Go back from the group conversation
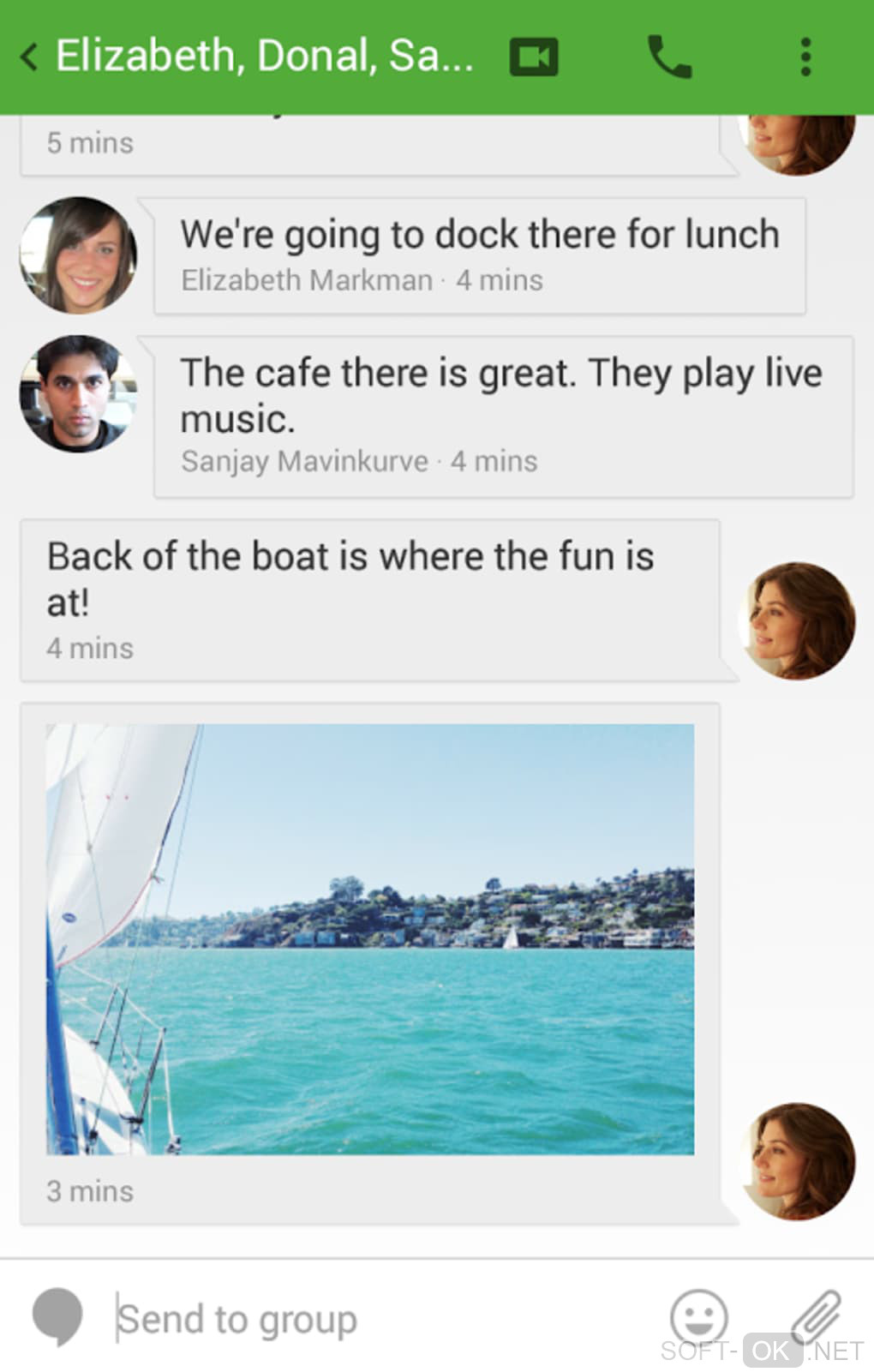Screen dimensions: 874x1372 30,57
